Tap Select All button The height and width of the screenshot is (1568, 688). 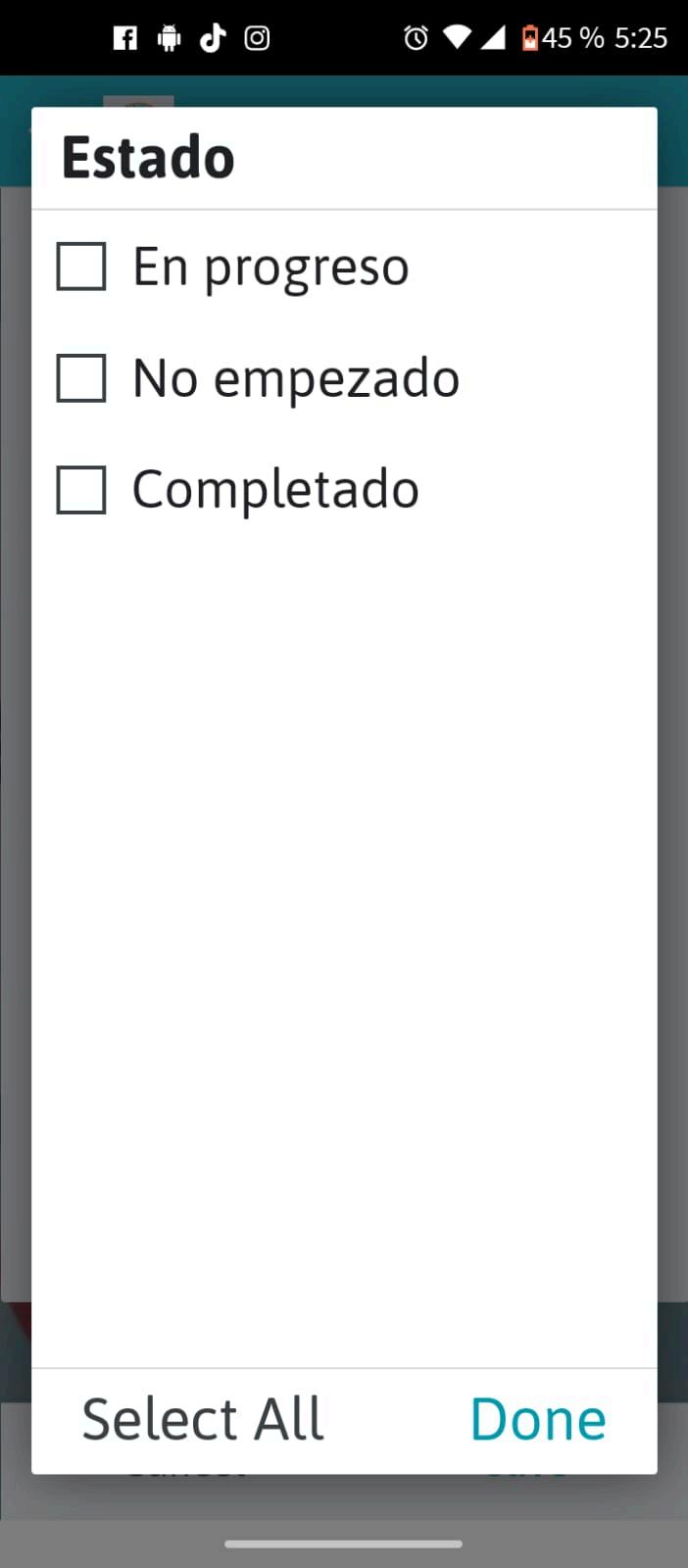203,1419
